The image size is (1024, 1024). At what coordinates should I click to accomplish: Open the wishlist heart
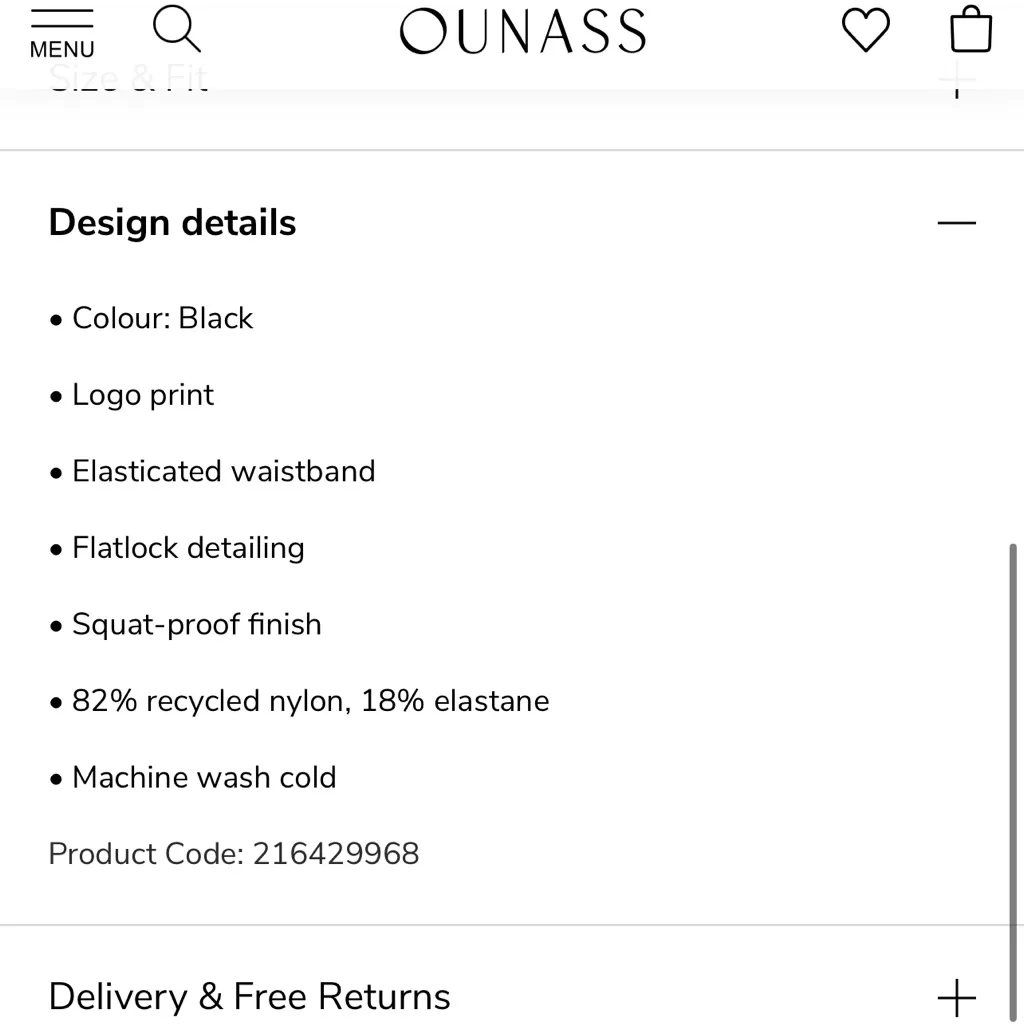[x=865, y=29]
